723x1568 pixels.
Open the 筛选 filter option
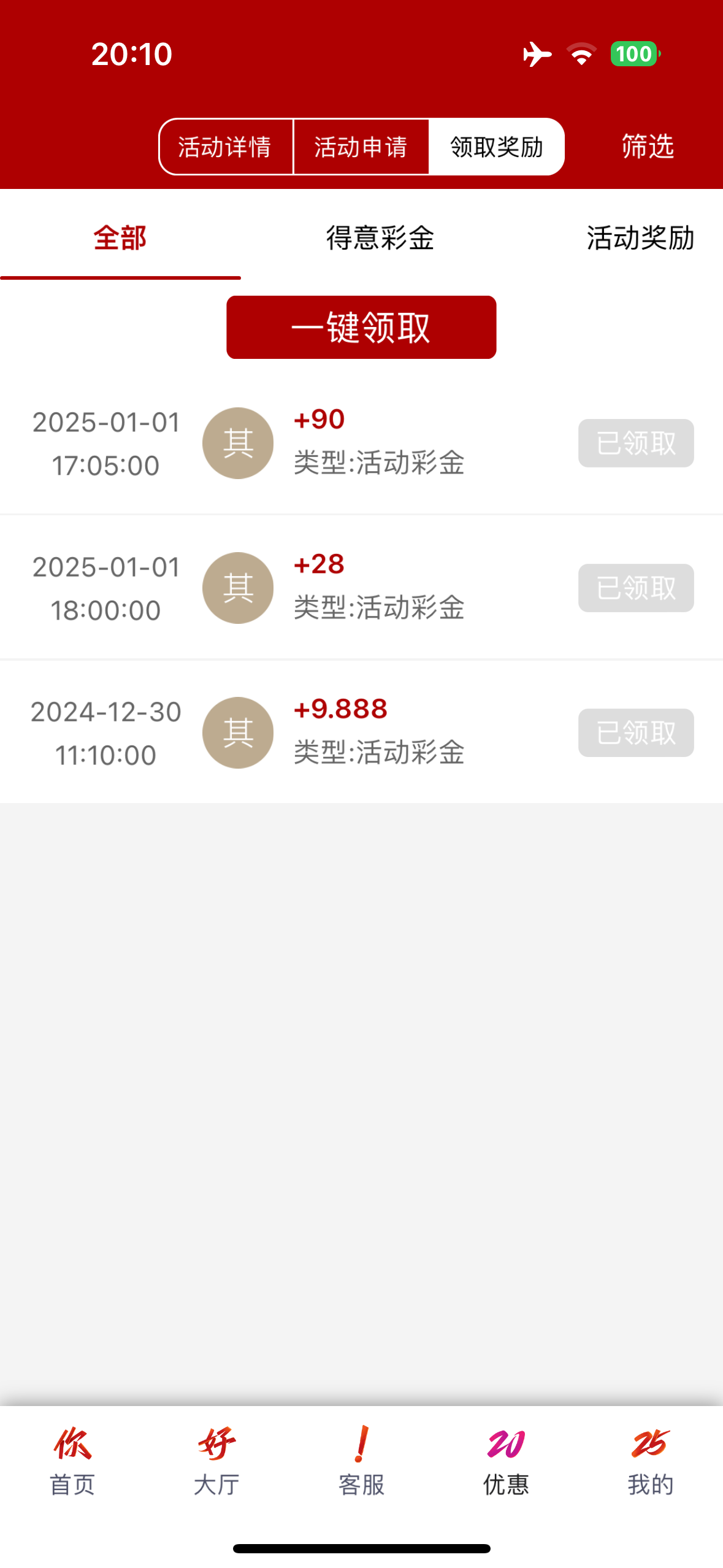pyautogui.click(x=647, y=147)
